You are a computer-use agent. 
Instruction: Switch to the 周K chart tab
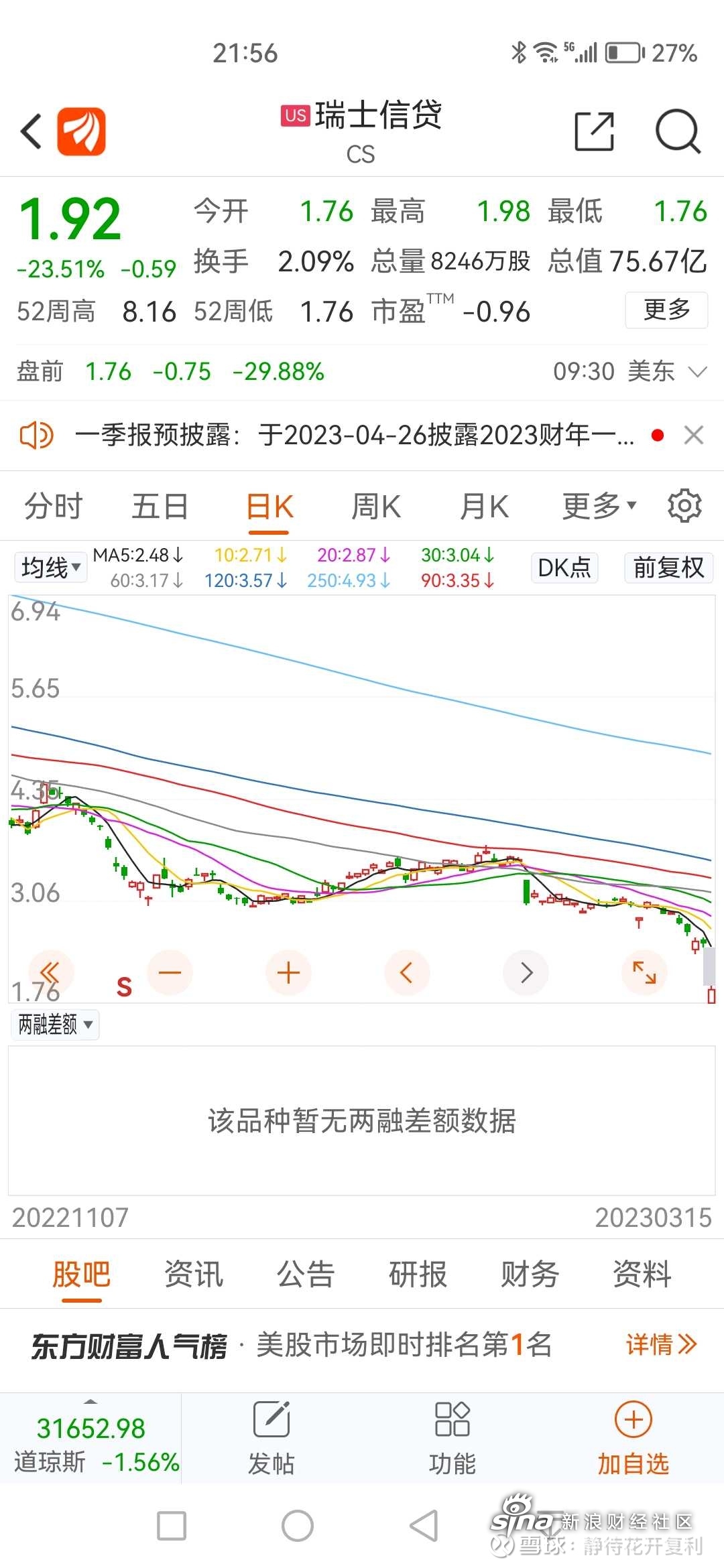pyautogui.click(x=376, y=506)
